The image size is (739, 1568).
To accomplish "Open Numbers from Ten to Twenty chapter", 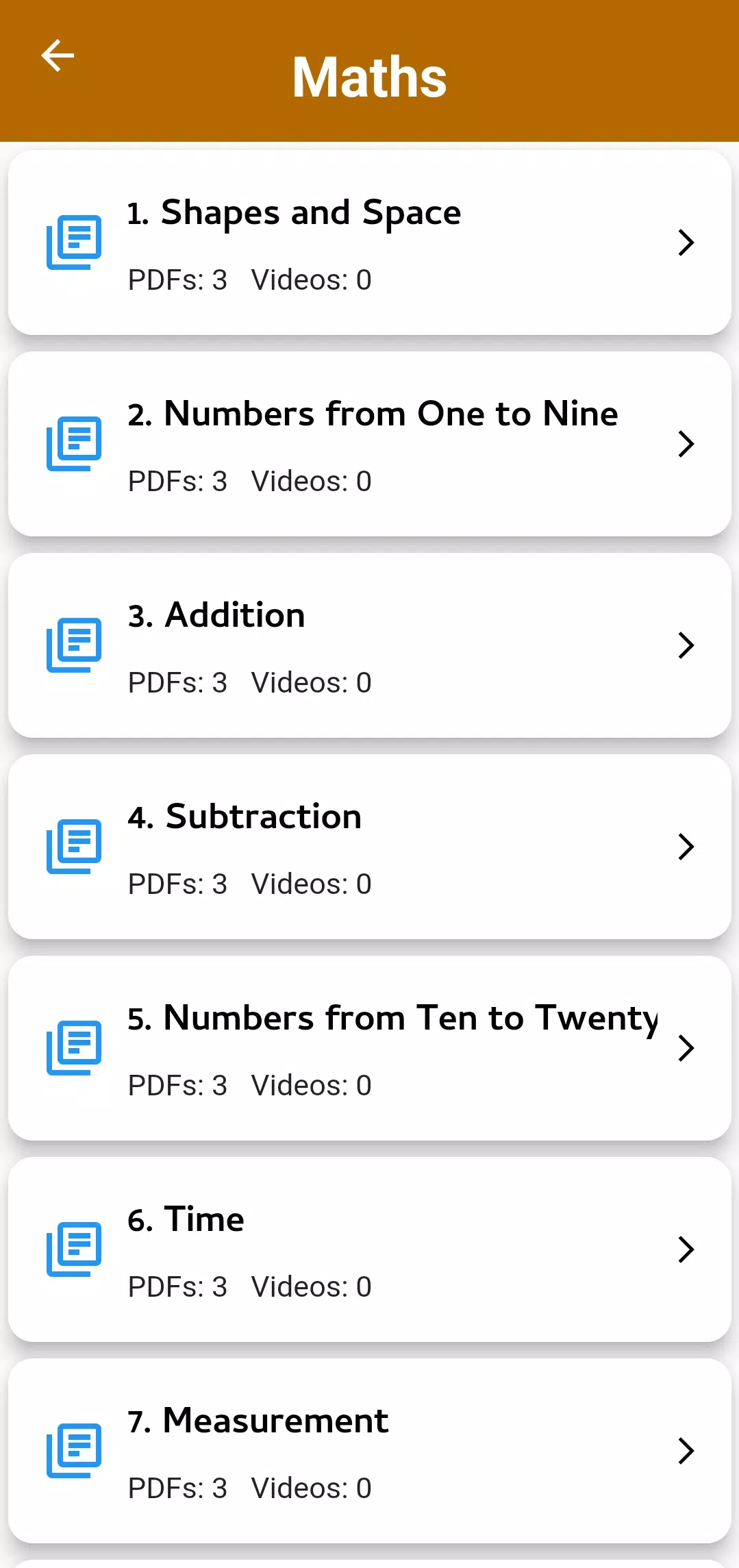I will [370, 1048].
